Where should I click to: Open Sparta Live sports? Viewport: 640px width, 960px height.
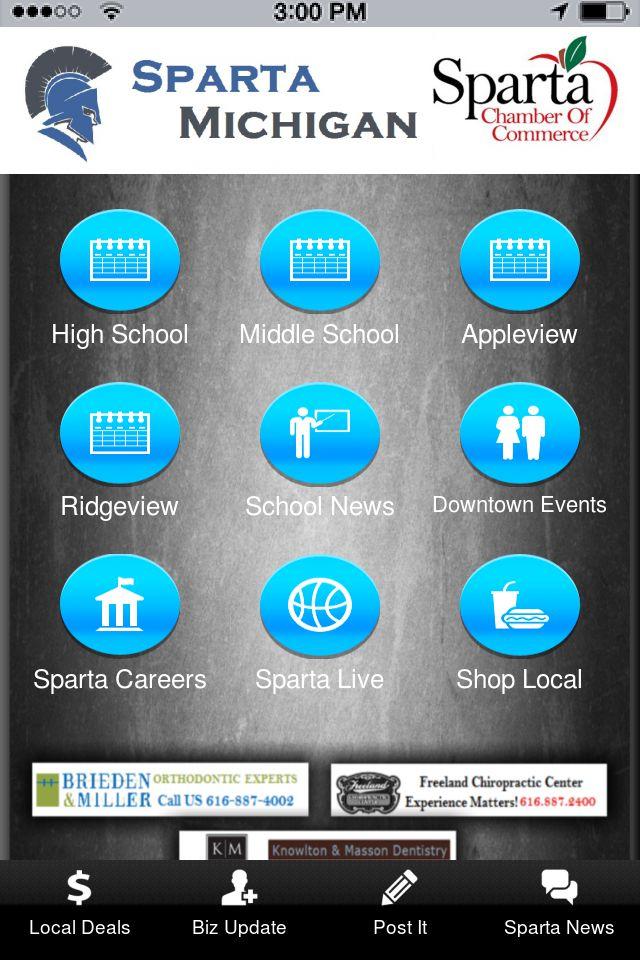[319, 605]
